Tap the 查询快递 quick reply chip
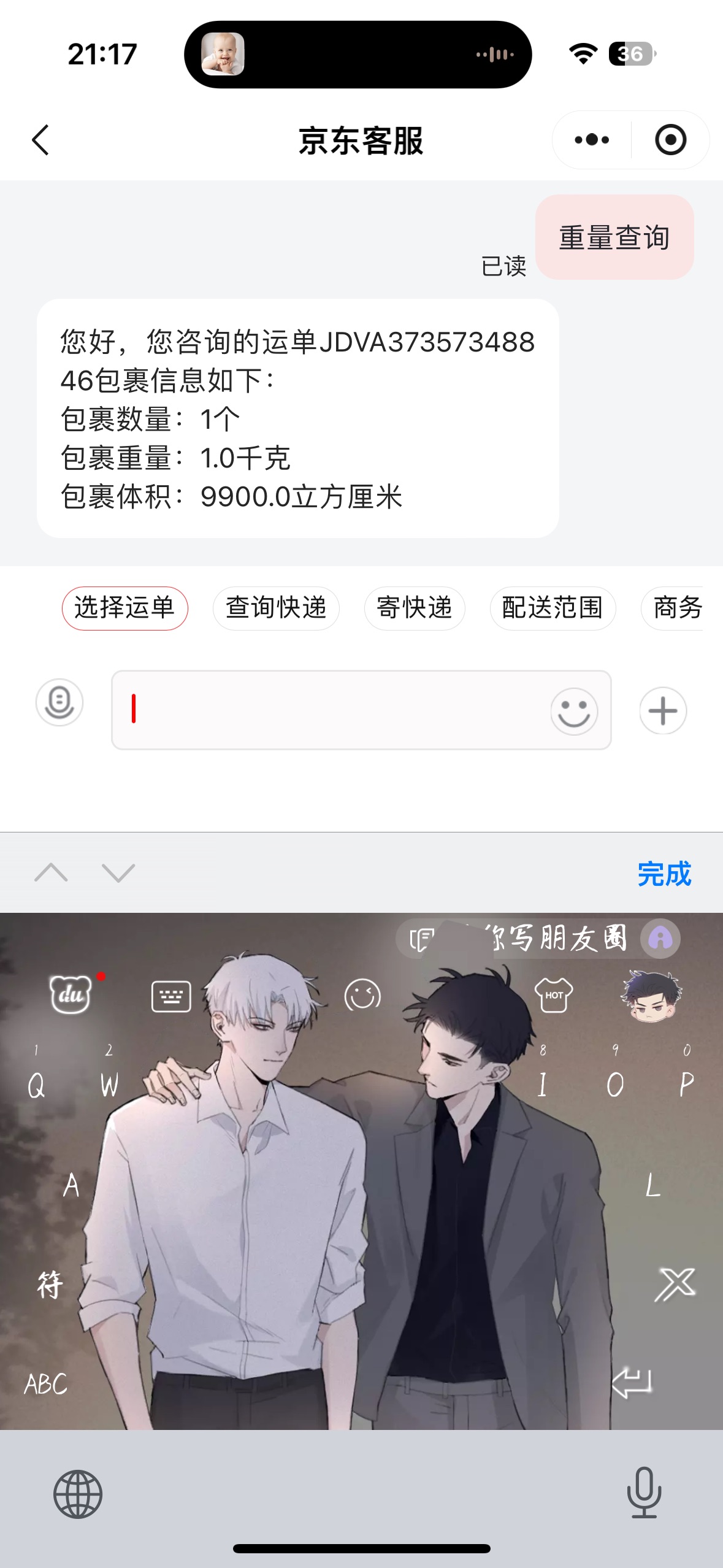723x1568 pixels. pos(276,608)
